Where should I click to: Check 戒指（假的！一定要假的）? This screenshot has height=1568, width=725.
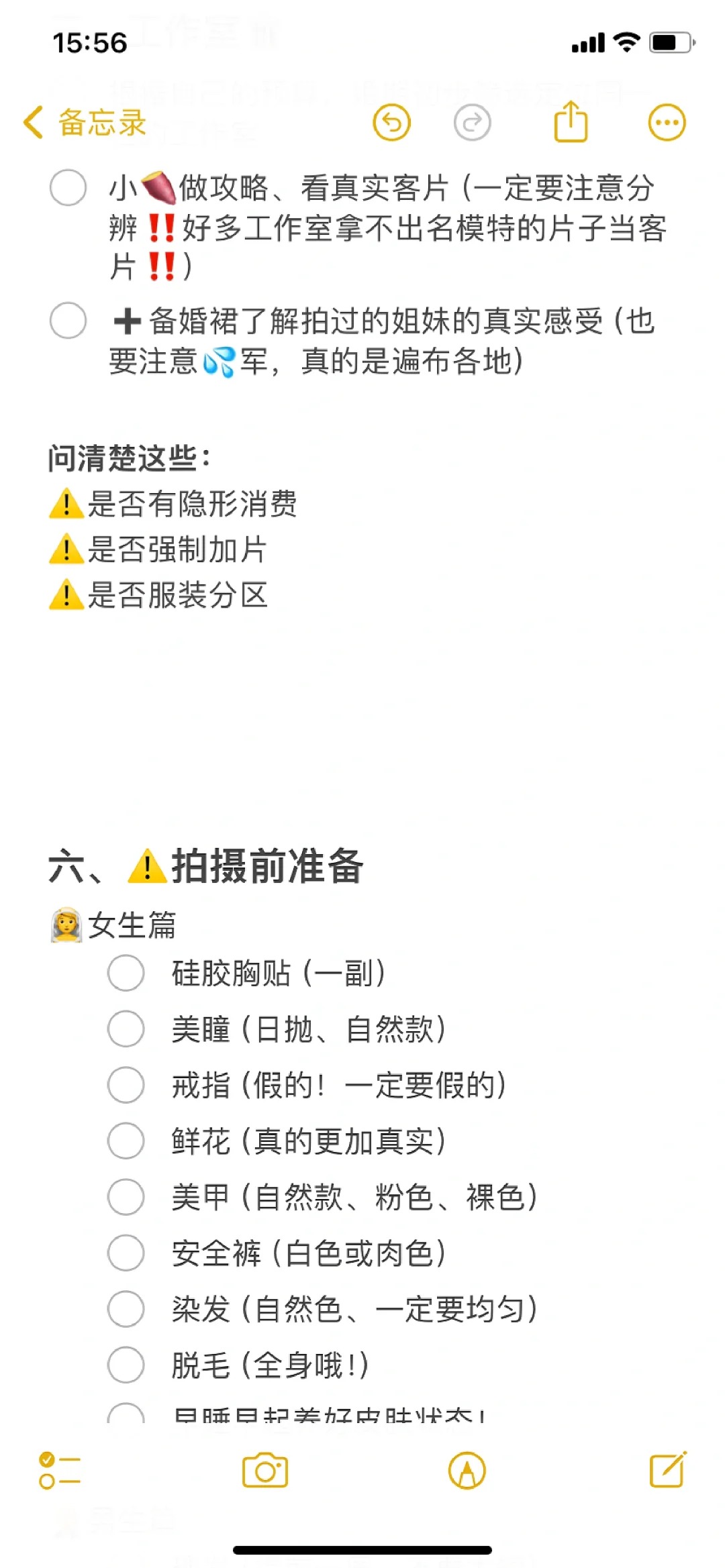pyautogui.click(x=126, y=1085)
